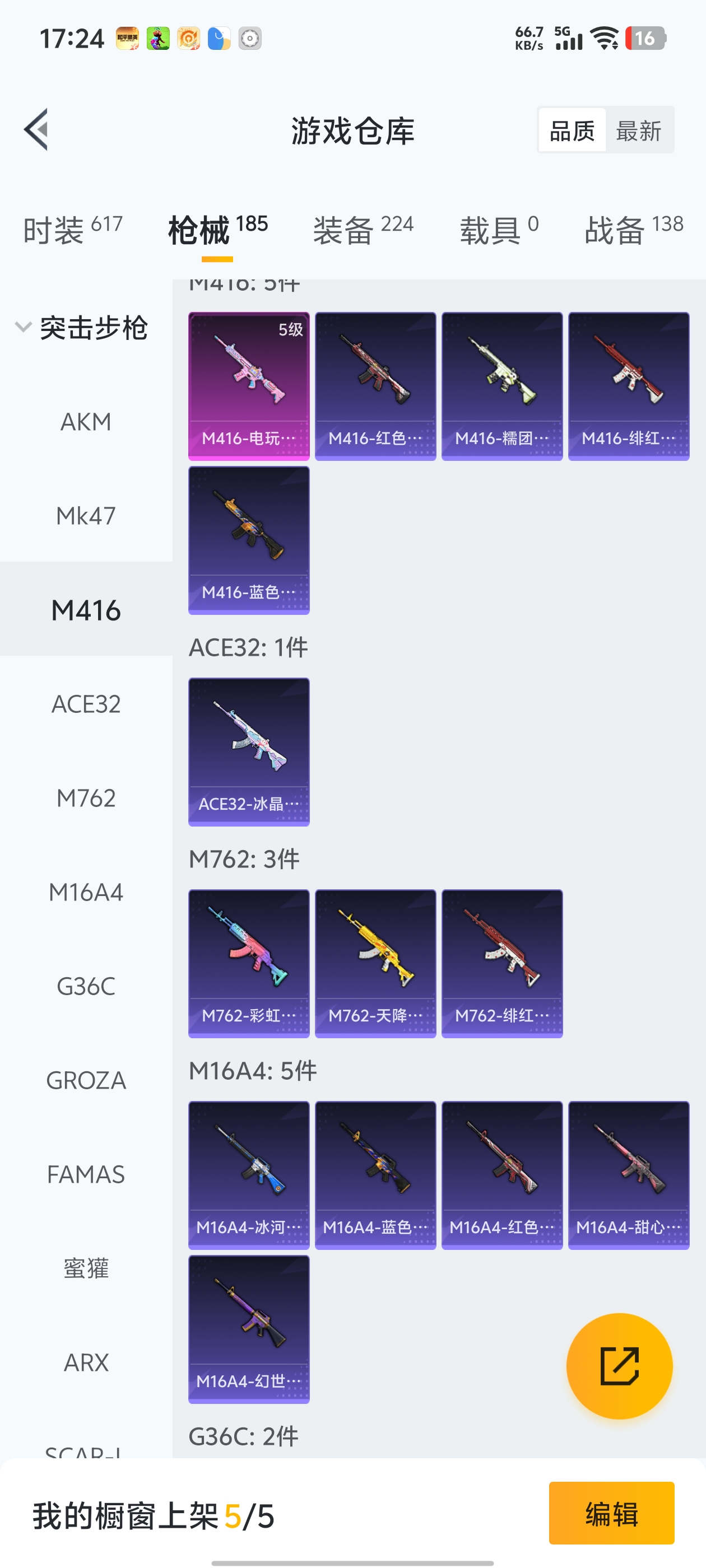Open the 装备 tab
The height and width of the screenshot is (1568, 706).
(363, 230)
